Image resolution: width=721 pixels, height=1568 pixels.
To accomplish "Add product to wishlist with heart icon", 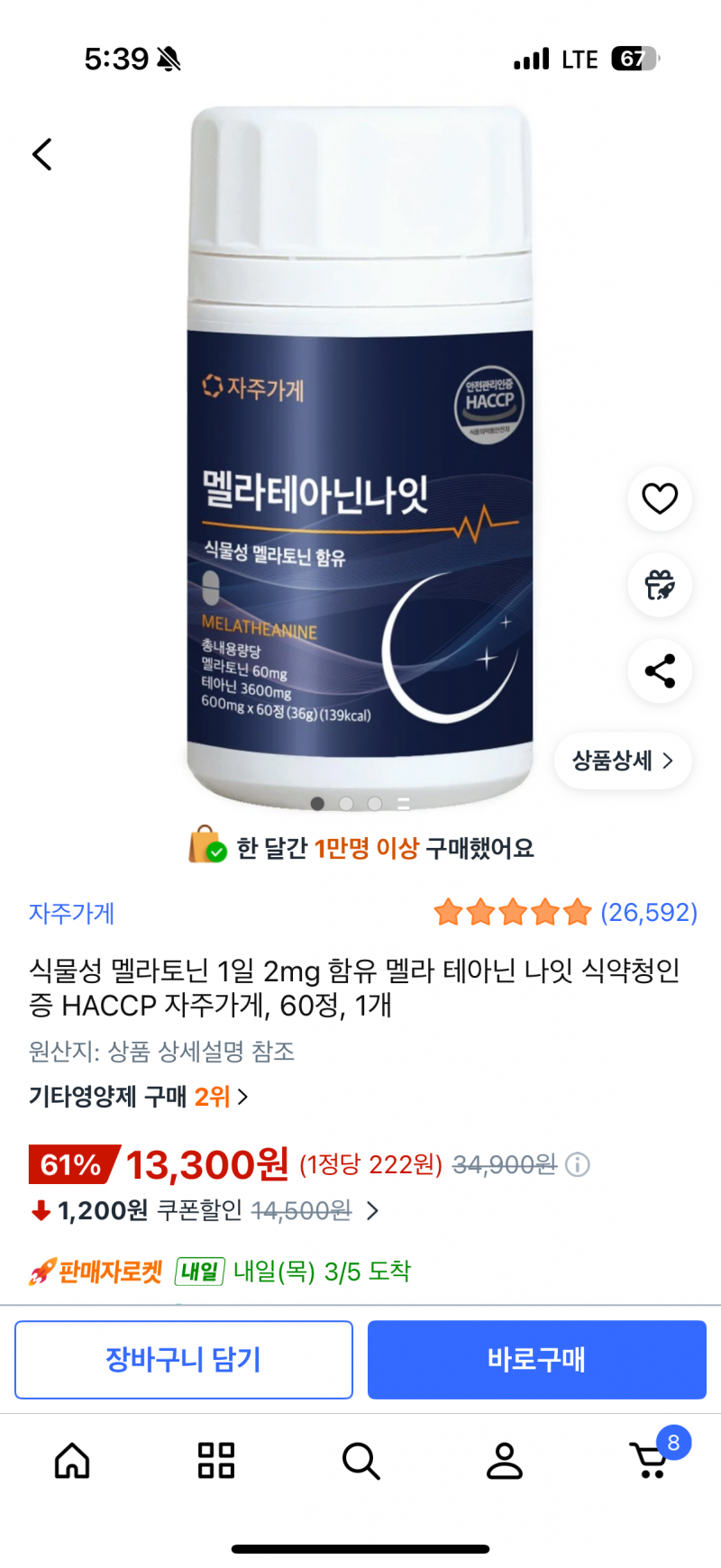I will click(x=660, y=498).
